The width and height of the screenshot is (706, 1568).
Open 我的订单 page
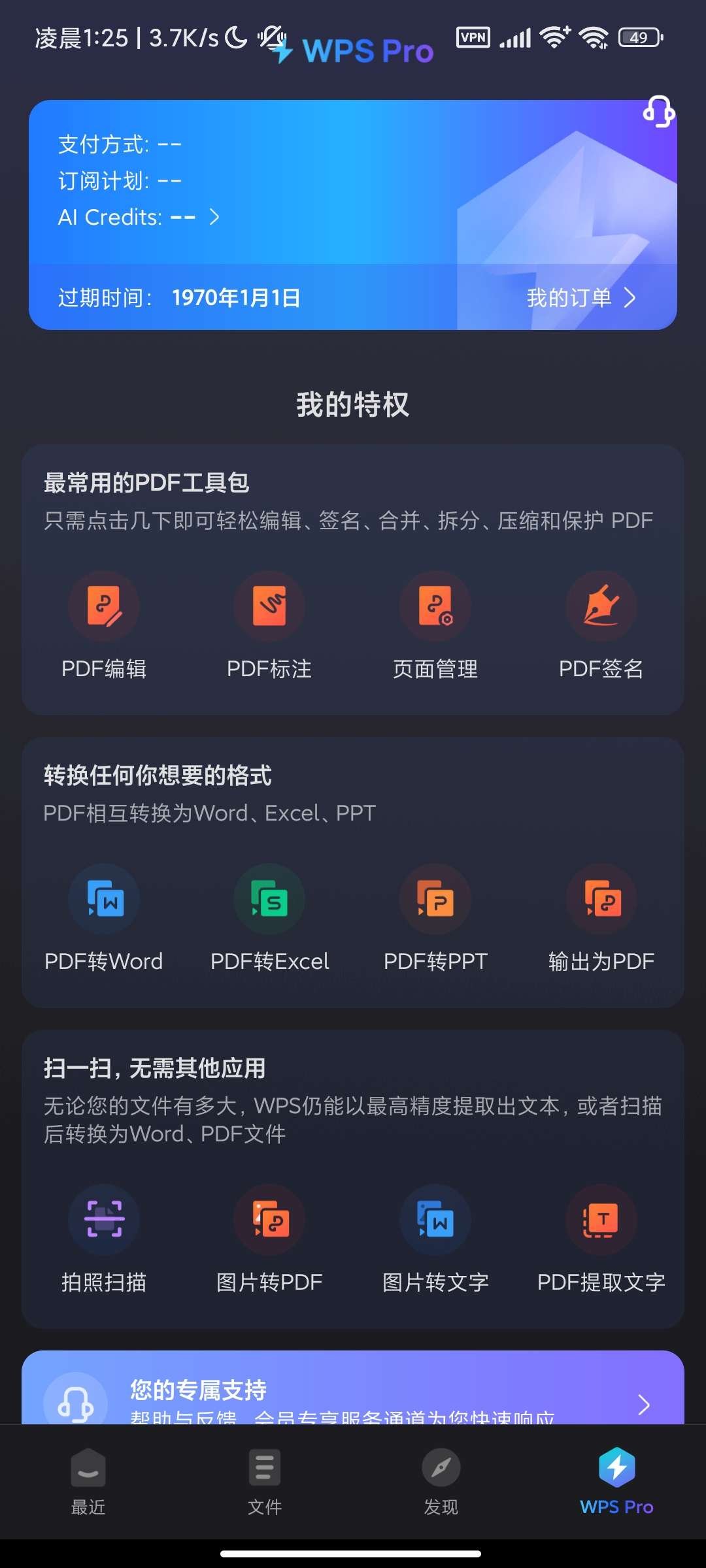(580, 298)
